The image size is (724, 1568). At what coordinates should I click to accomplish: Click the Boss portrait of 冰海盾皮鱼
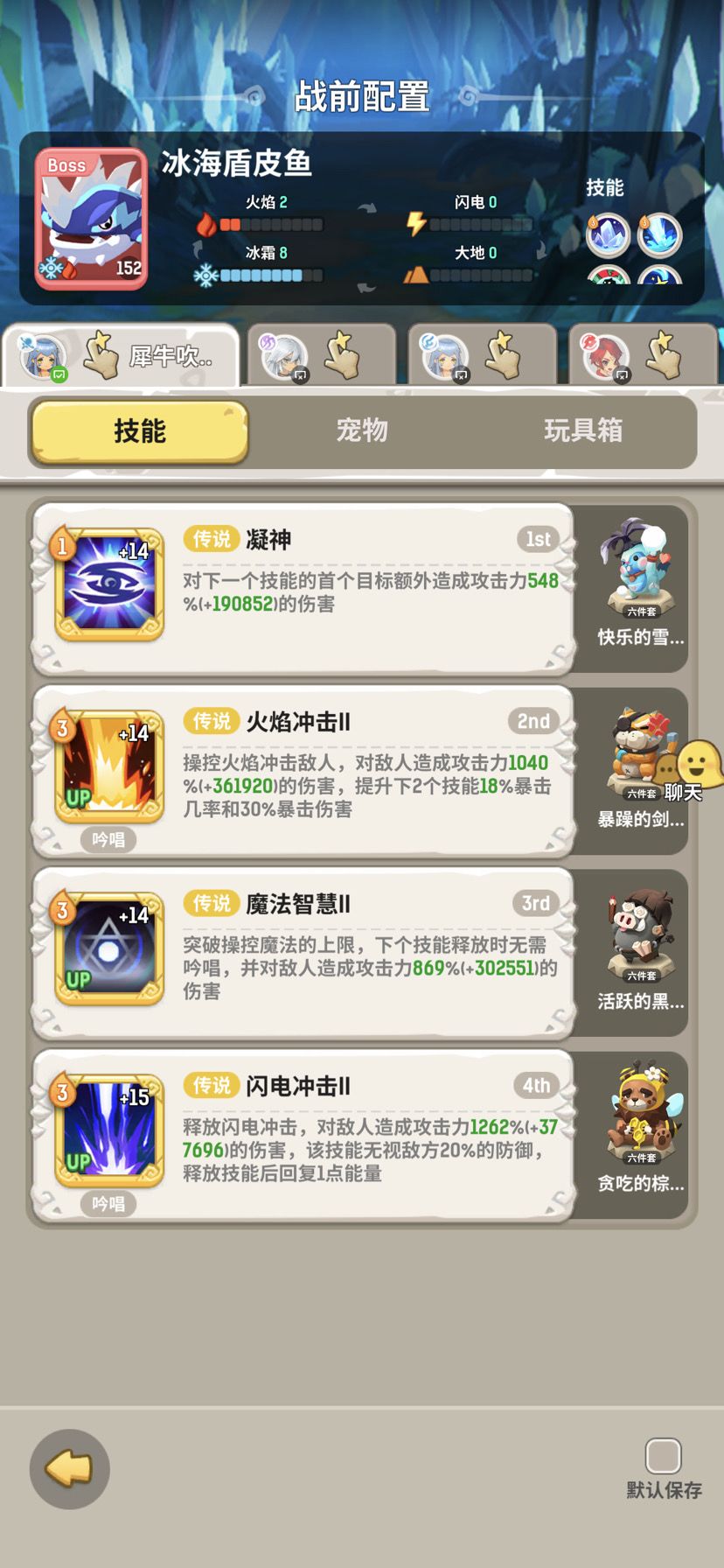click(x=92, y=217)
